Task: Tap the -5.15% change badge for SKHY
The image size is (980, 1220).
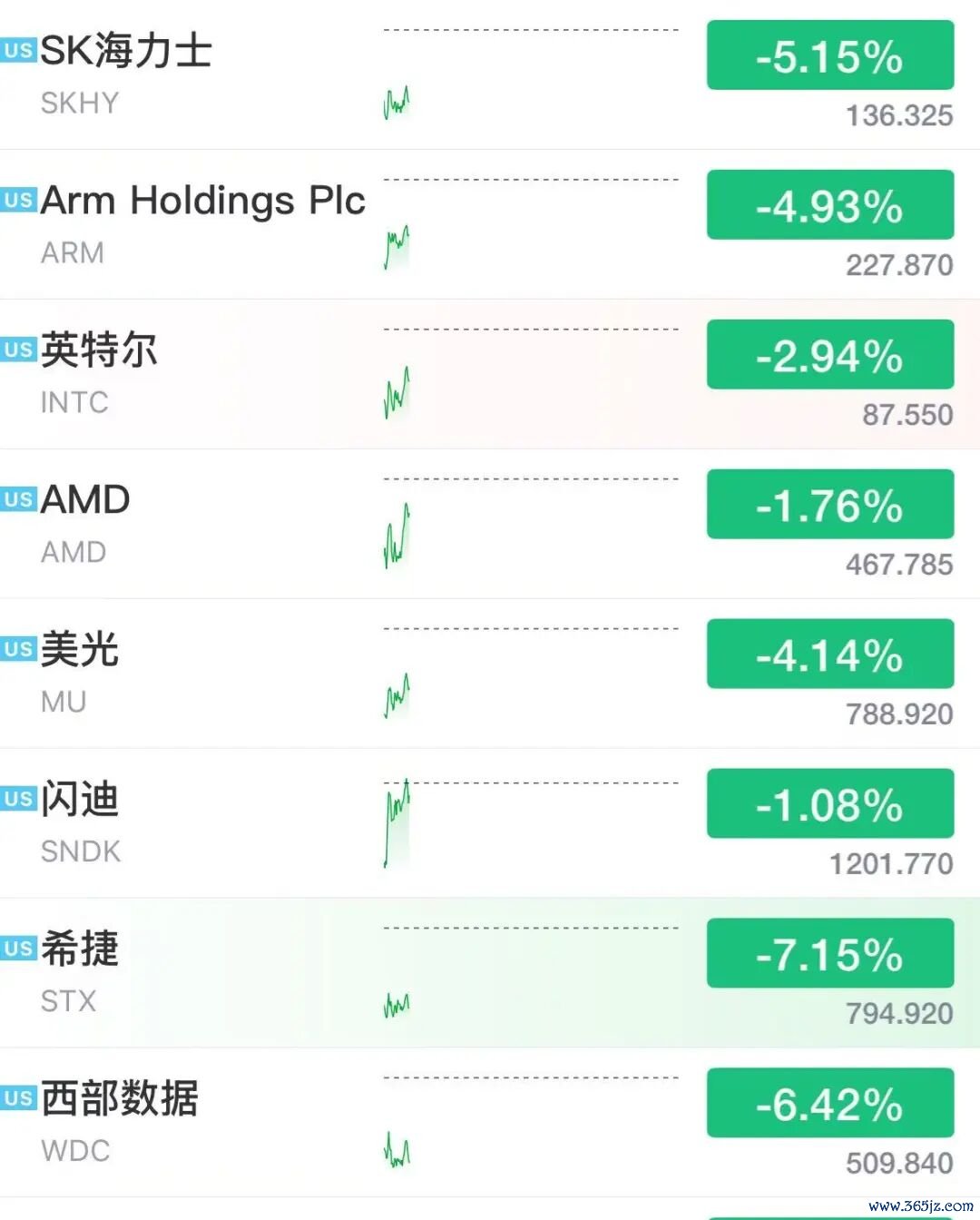Action: [830, 55]
